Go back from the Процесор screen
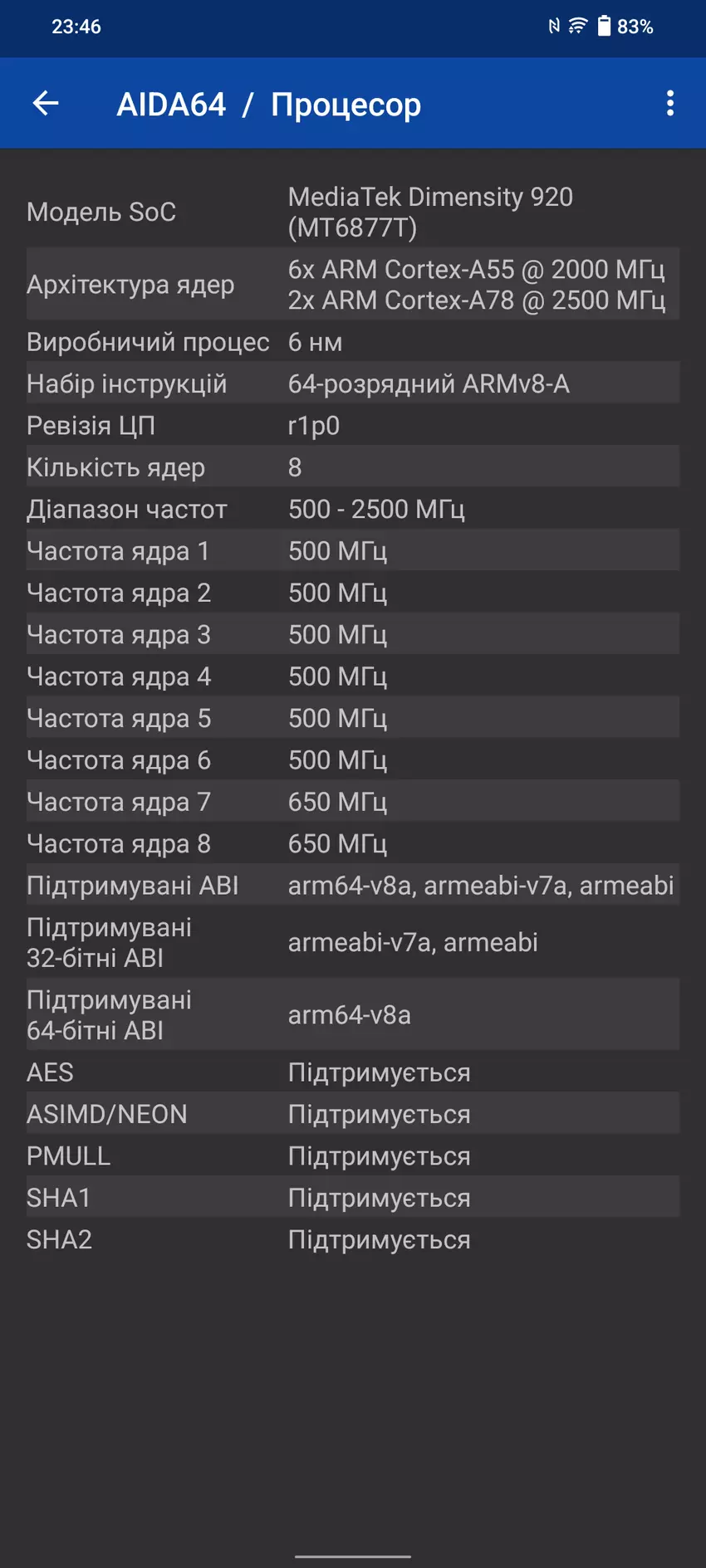 click(46, 104)
